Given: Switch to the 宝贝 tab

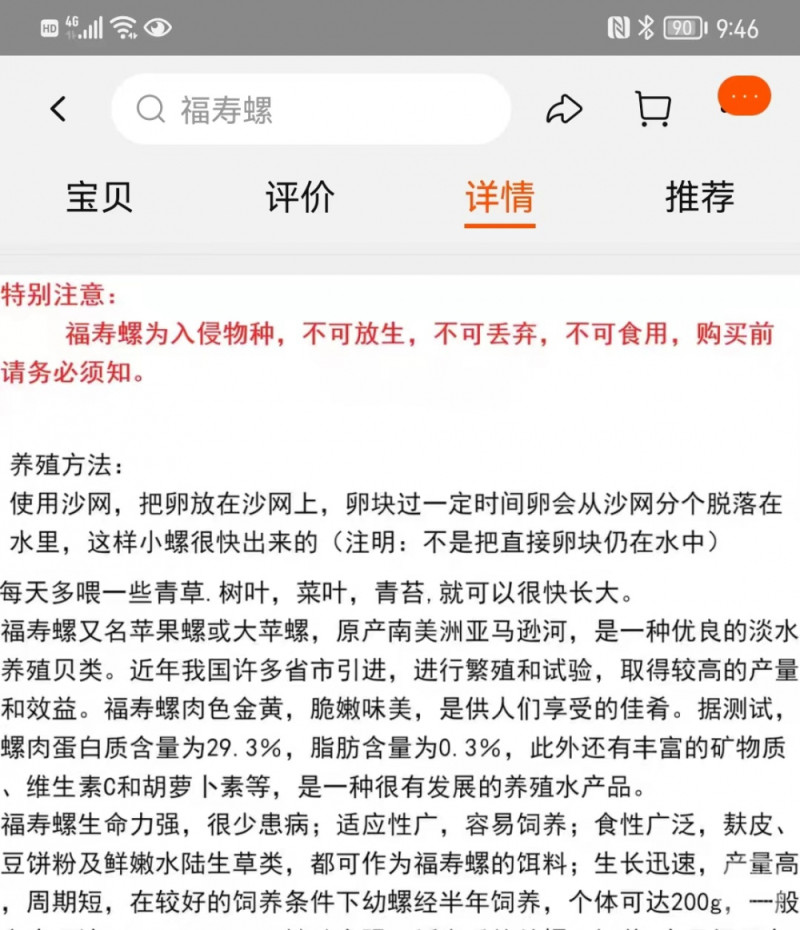Looking at the screenshot, I should [x=99, y=197].
